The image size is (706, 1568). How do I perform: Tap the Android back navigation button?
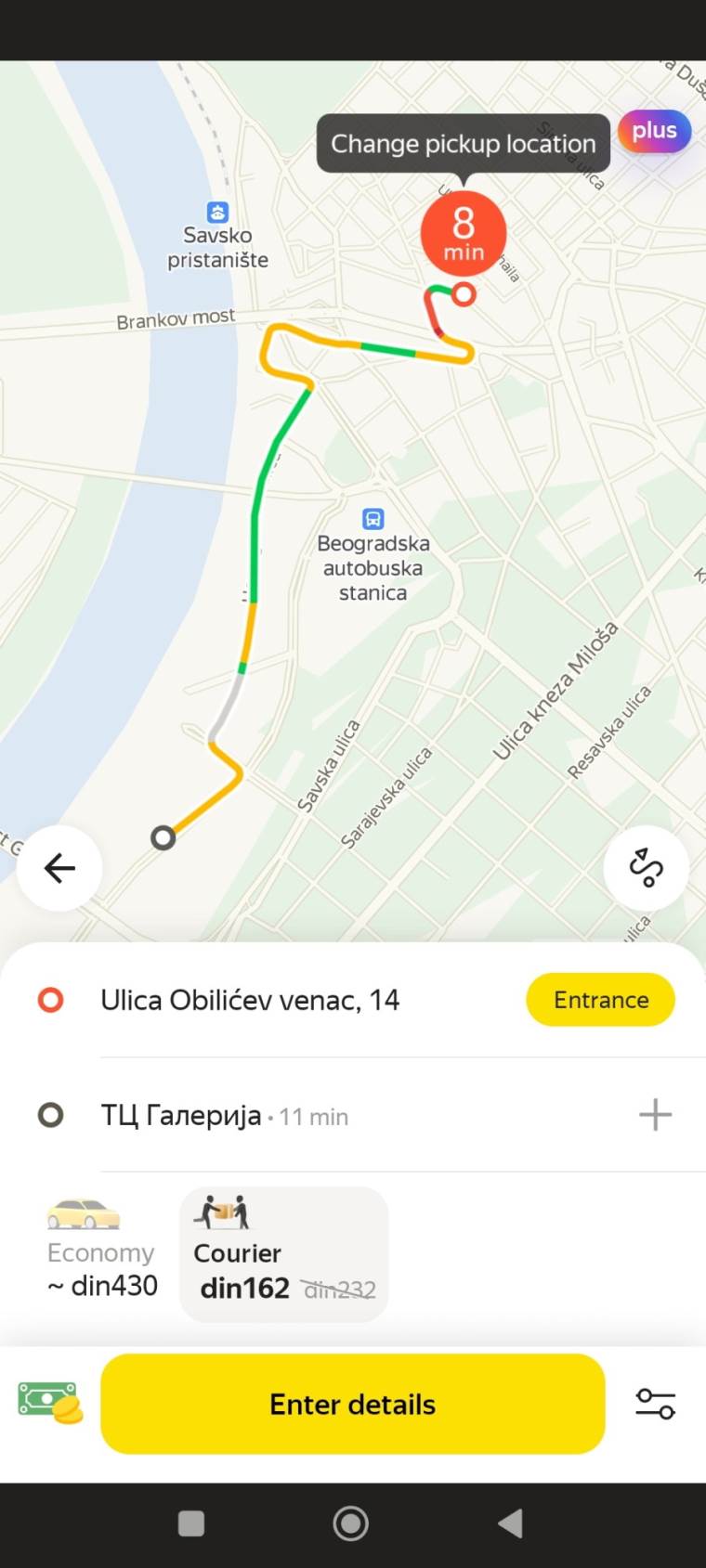point(510,1523)
